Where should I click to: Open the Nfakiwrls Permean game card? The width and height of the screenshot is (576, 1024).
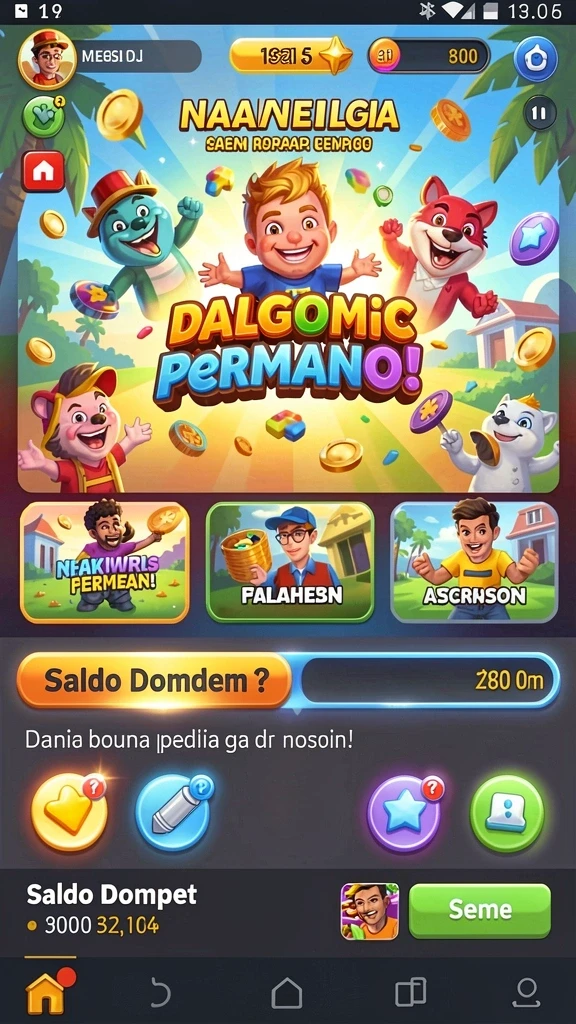point(105,562)
